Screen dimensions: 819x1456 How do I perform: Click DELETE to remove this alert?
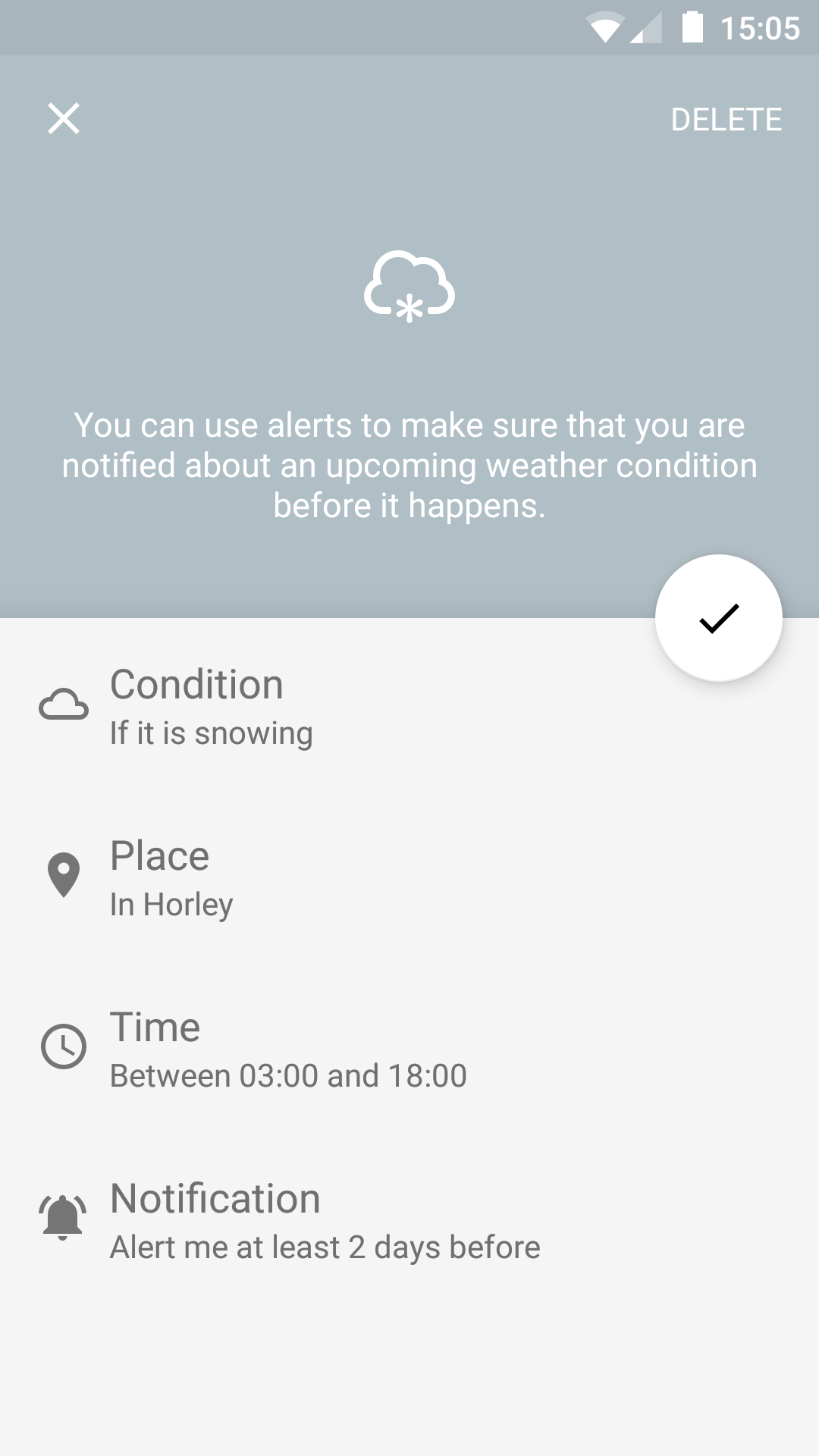[x=727, y=119]
